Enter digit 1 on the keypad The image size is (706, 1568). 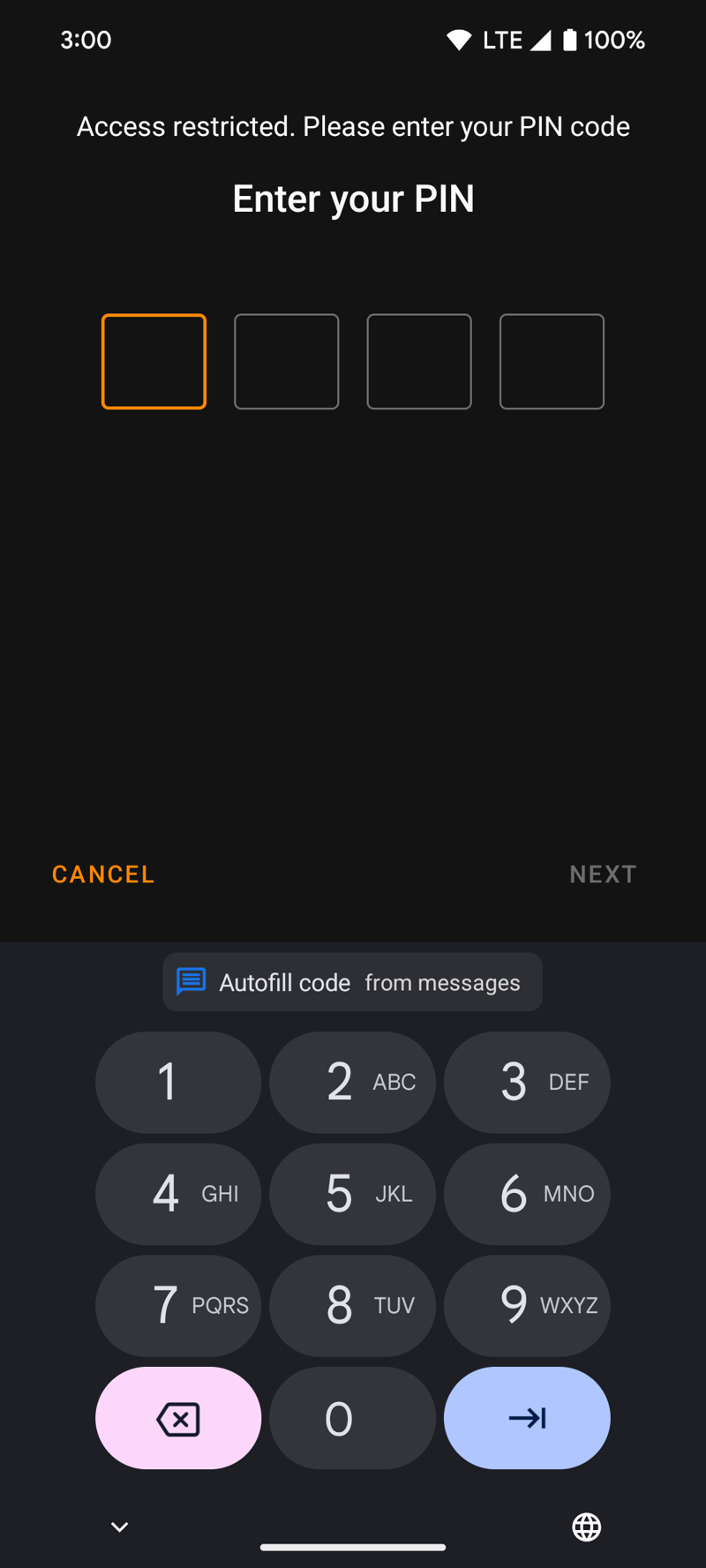(x=178, y=1083)
